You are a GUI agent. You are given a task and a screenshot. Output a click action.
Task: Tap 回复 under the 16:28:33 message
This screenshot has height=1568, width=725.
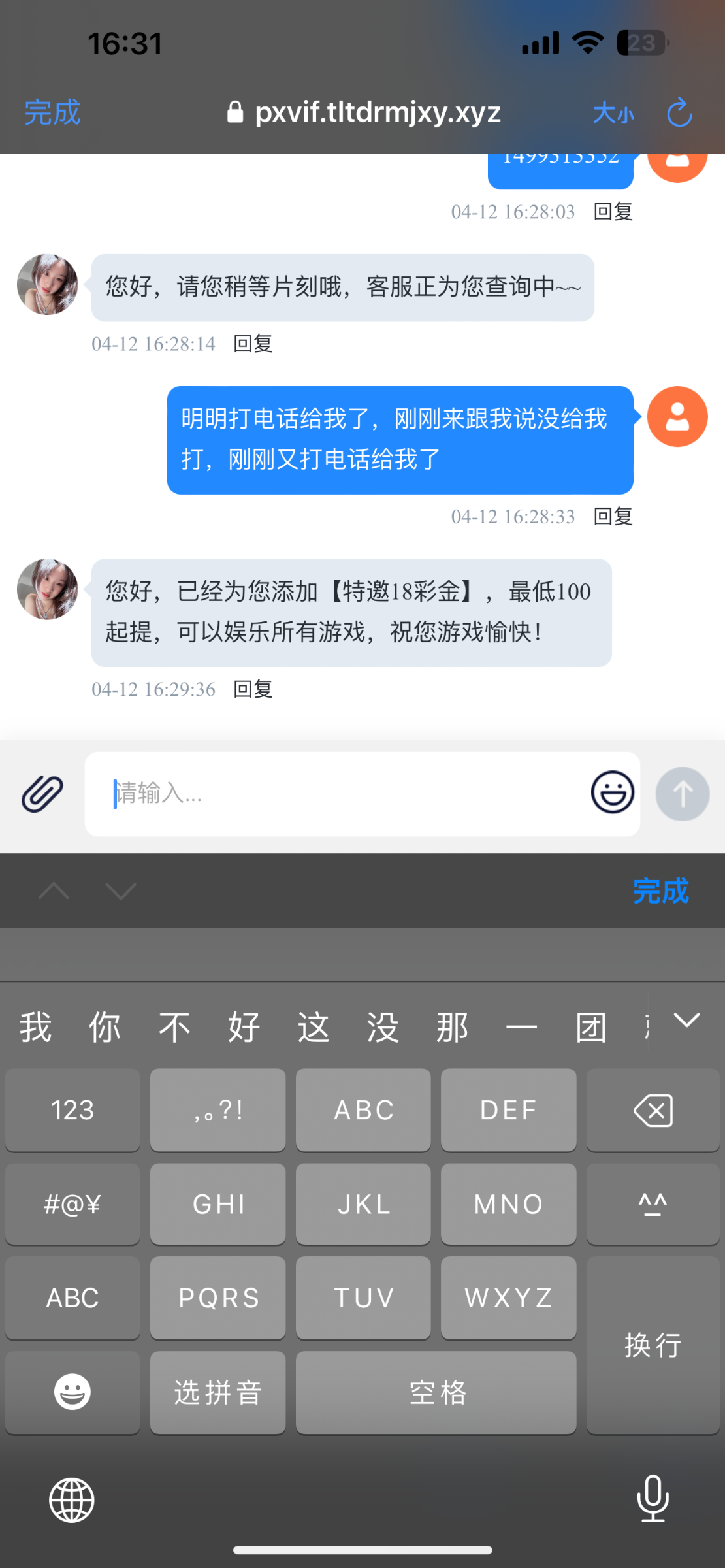coord(613,517)
